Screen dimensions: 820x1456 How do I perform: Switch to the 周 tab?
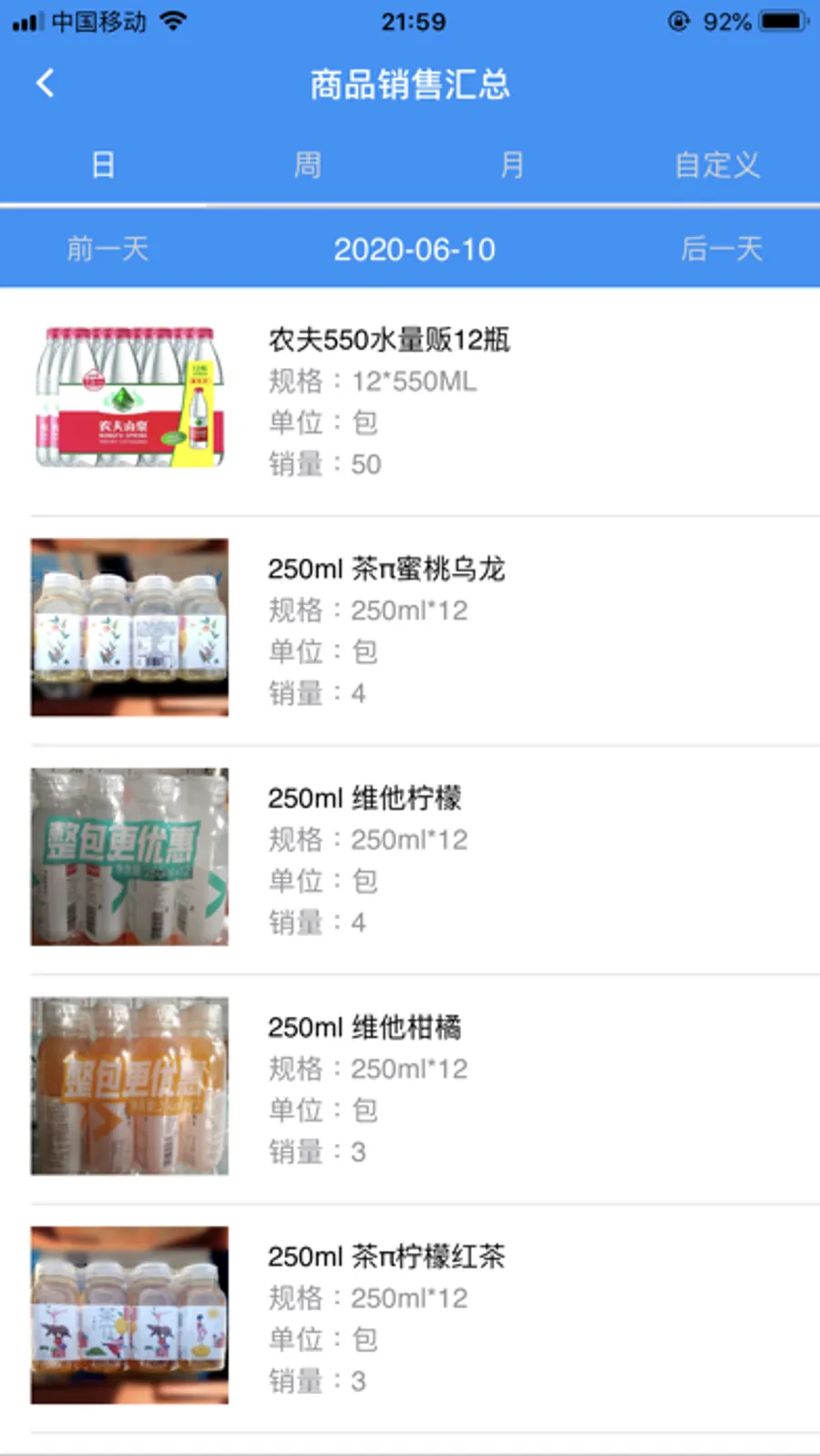307,165
